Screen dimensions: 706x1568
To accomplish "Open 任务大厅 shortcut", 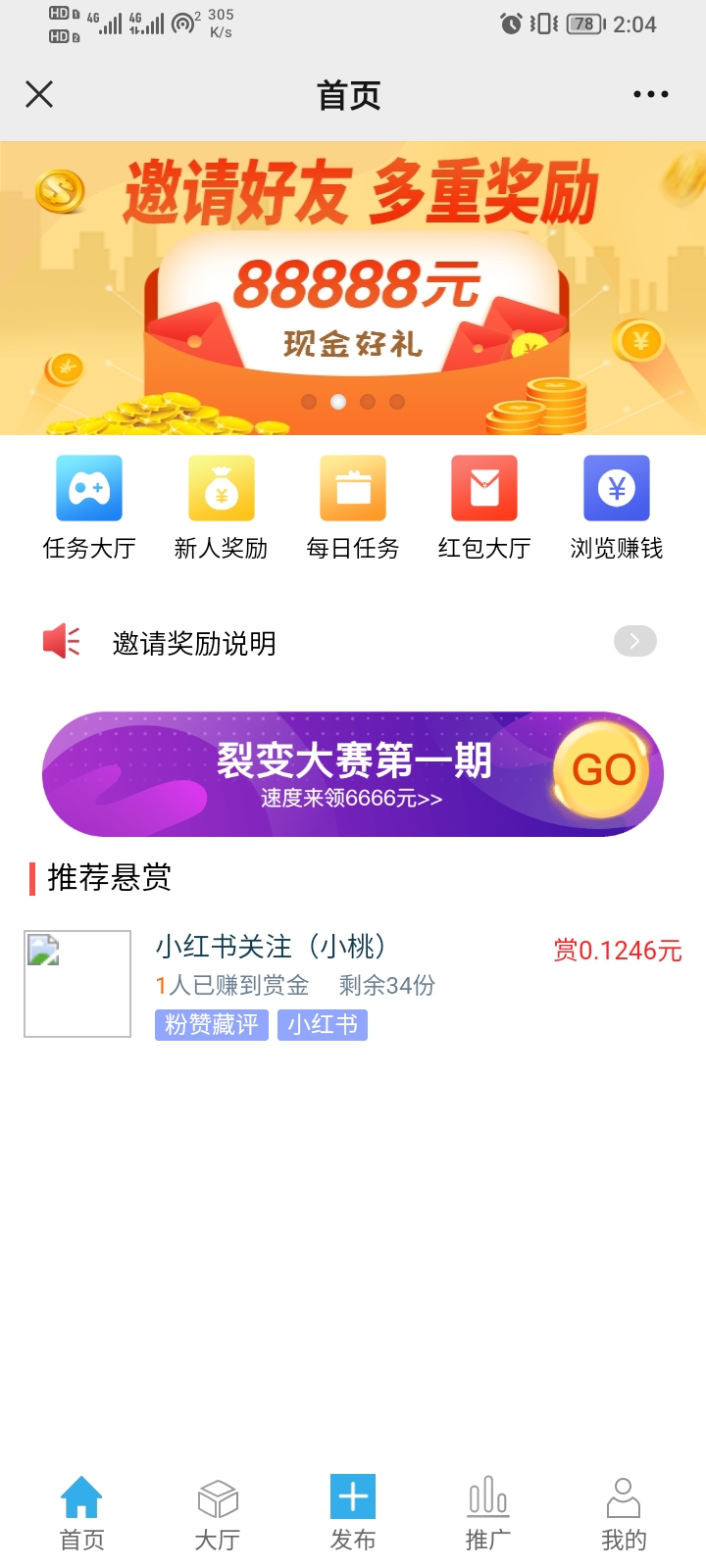I will pos(89,506).
